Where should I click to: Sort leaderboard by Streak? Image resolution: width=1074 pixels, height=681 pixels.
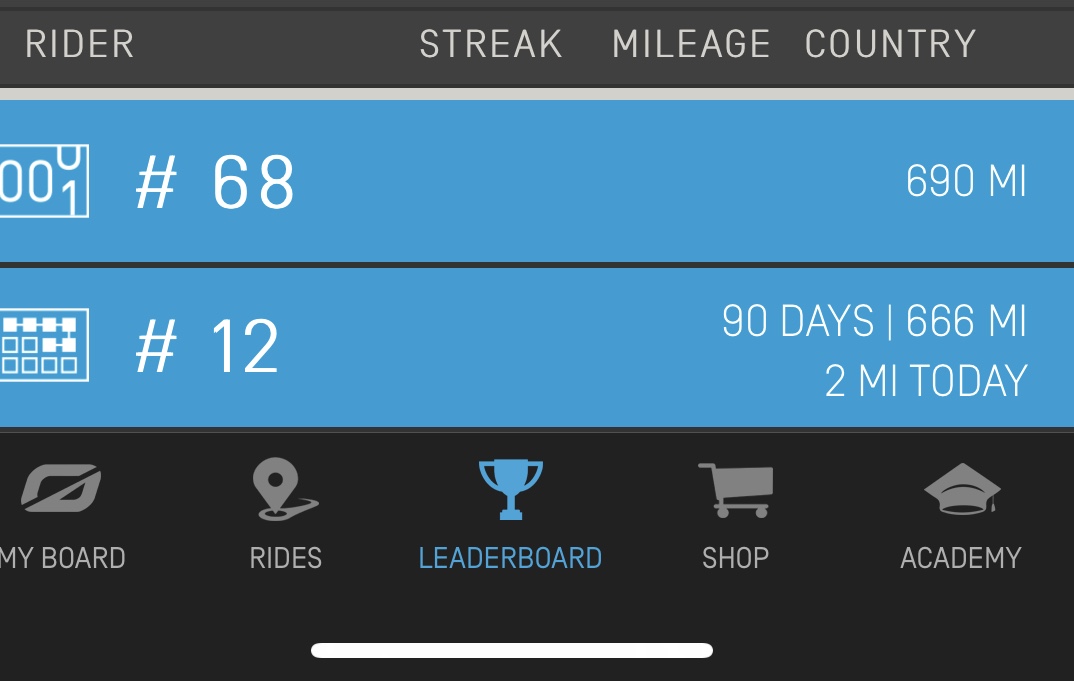point(490,45)
